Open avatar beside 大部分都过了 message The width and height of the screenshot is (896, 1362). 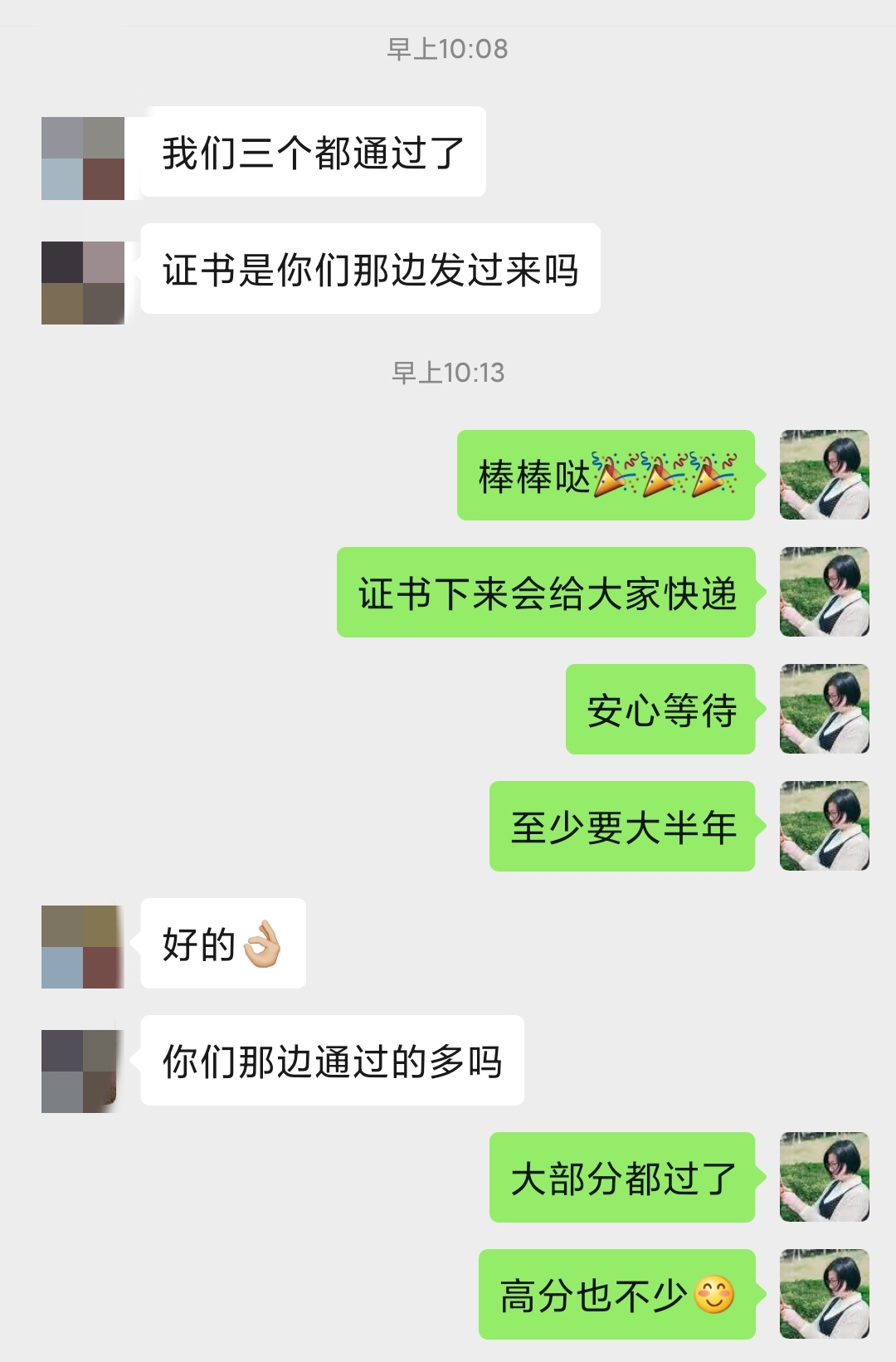tap(824, 1177)
